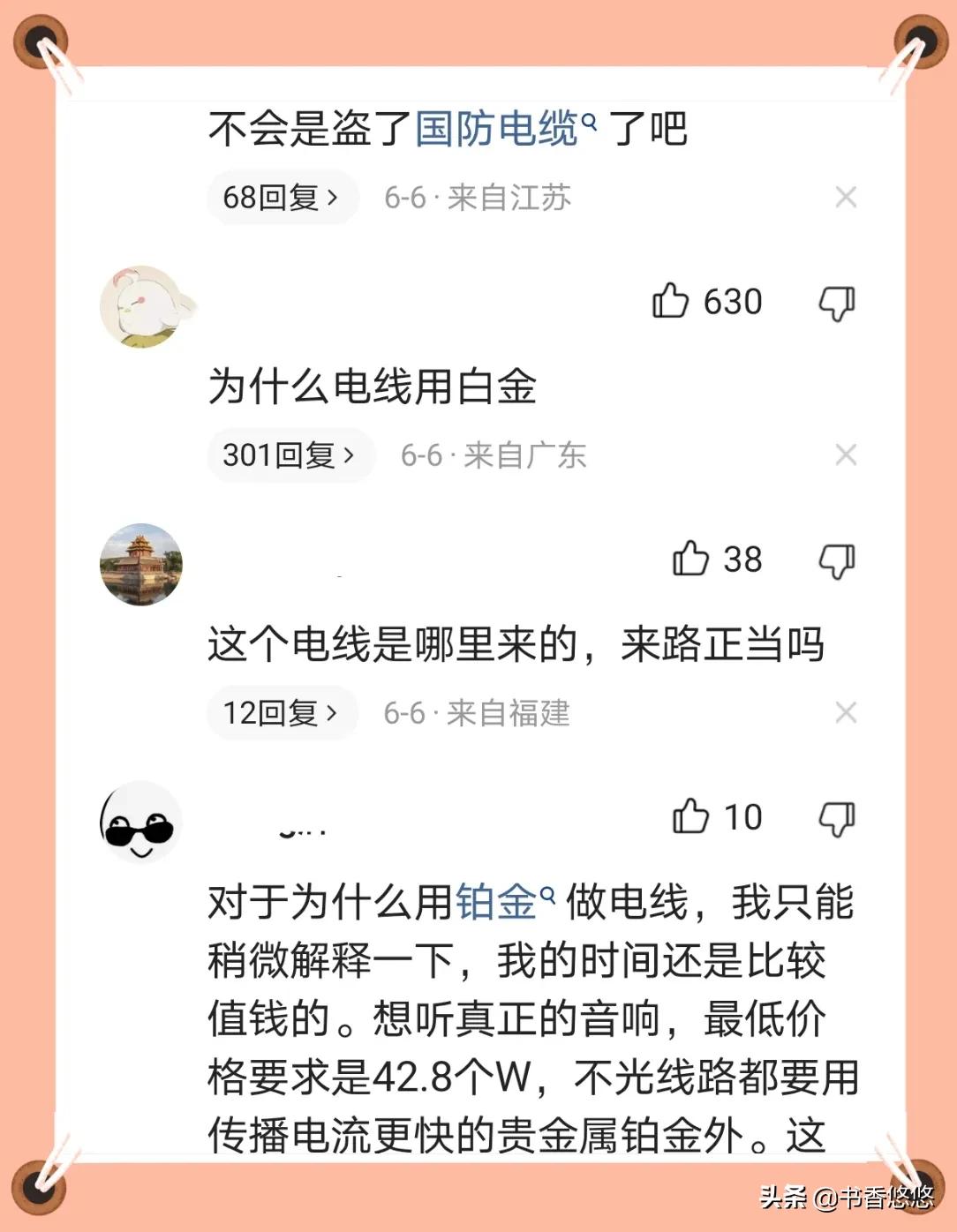Dismiss the Jiangsu comment with the × button

click(846, 198)
